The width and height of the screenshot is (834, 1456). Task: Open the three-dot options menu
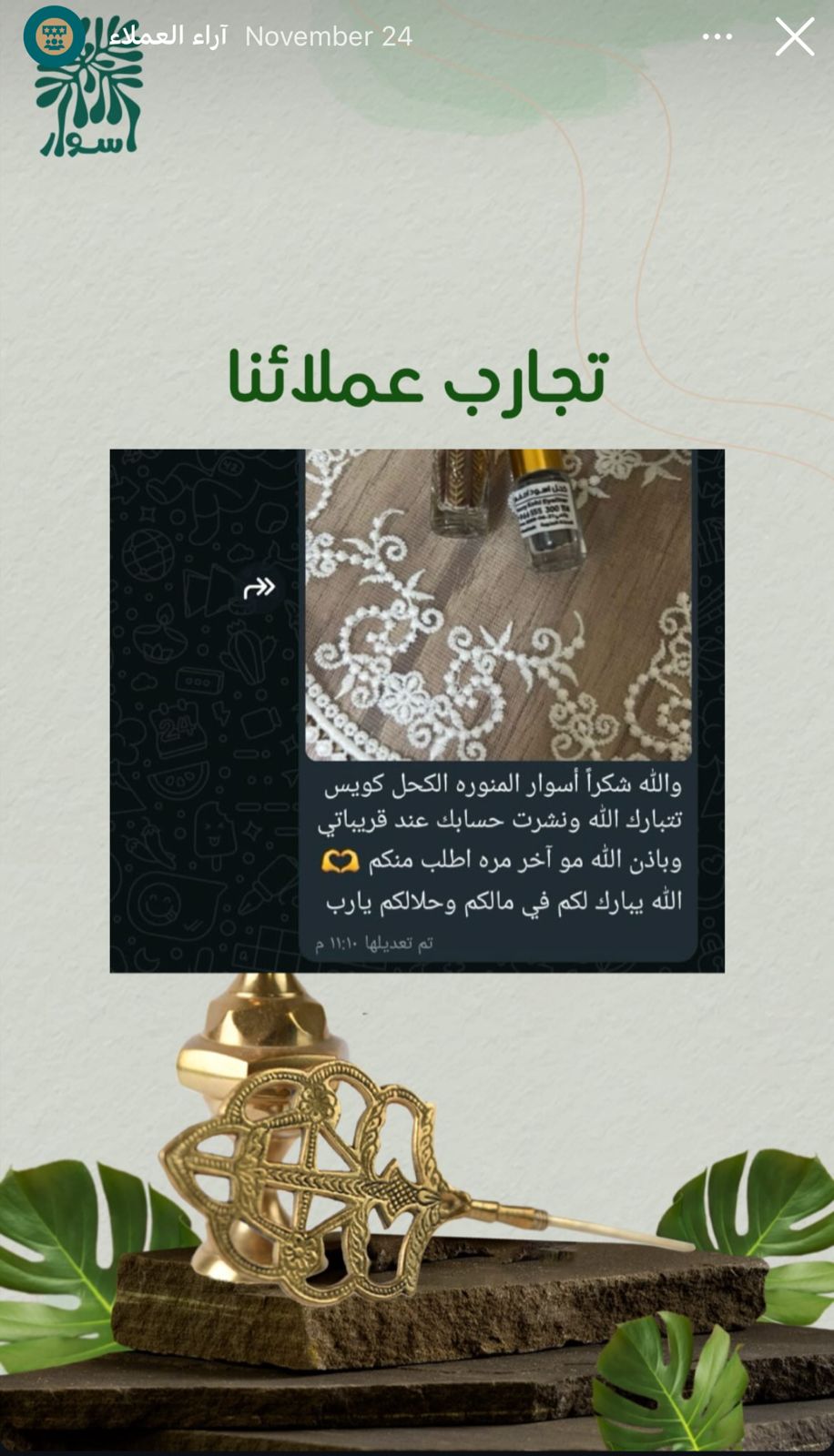(717, 37)
